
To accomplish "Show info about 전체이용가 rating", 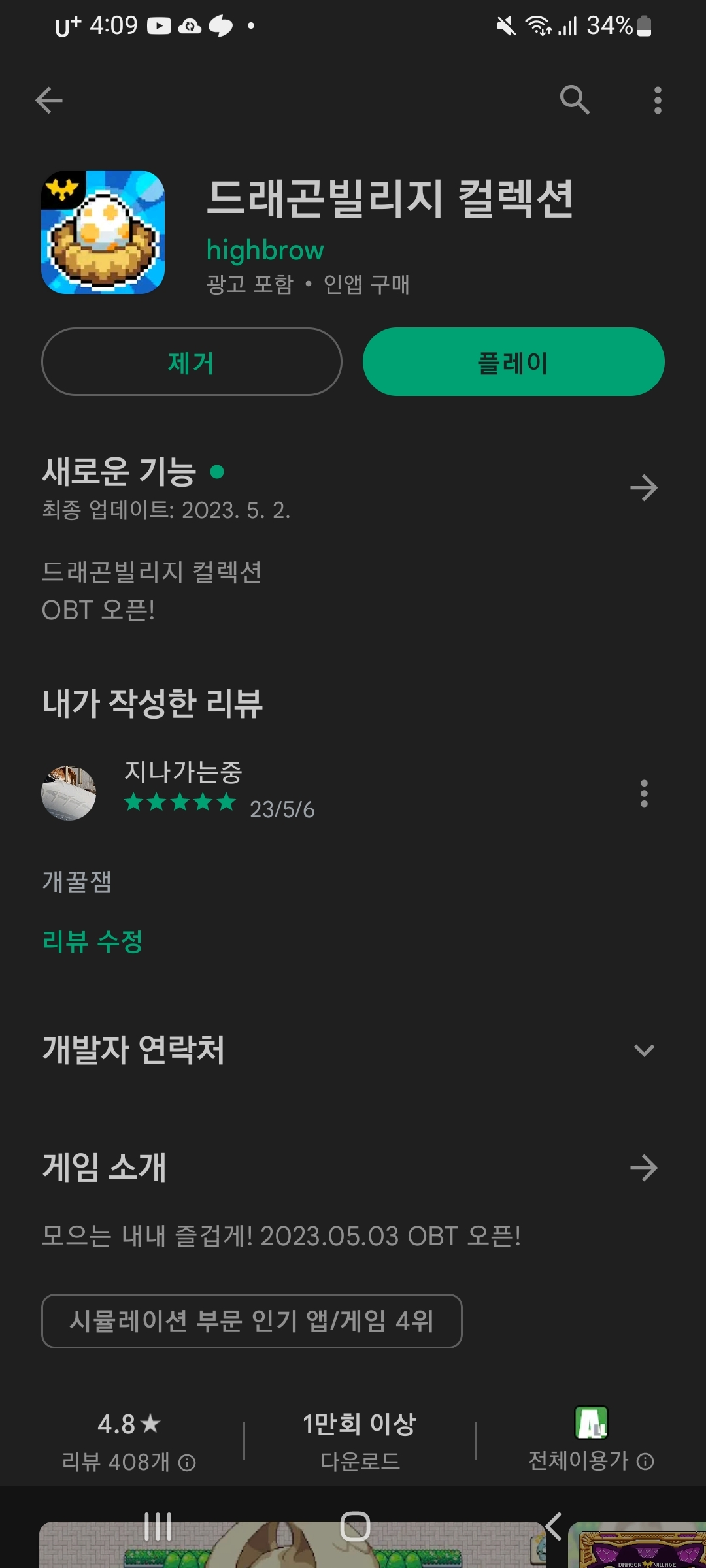I will (x=645, y=1462).
